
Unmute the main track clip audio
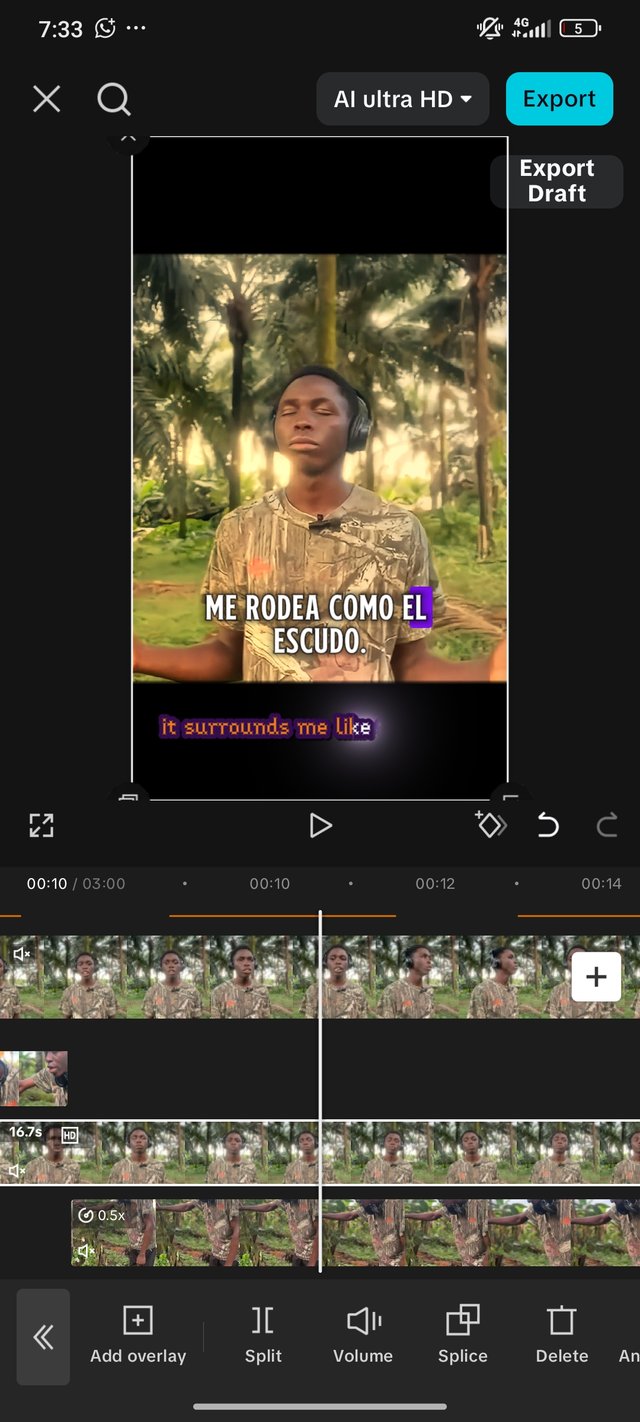(x=21, y=954)
